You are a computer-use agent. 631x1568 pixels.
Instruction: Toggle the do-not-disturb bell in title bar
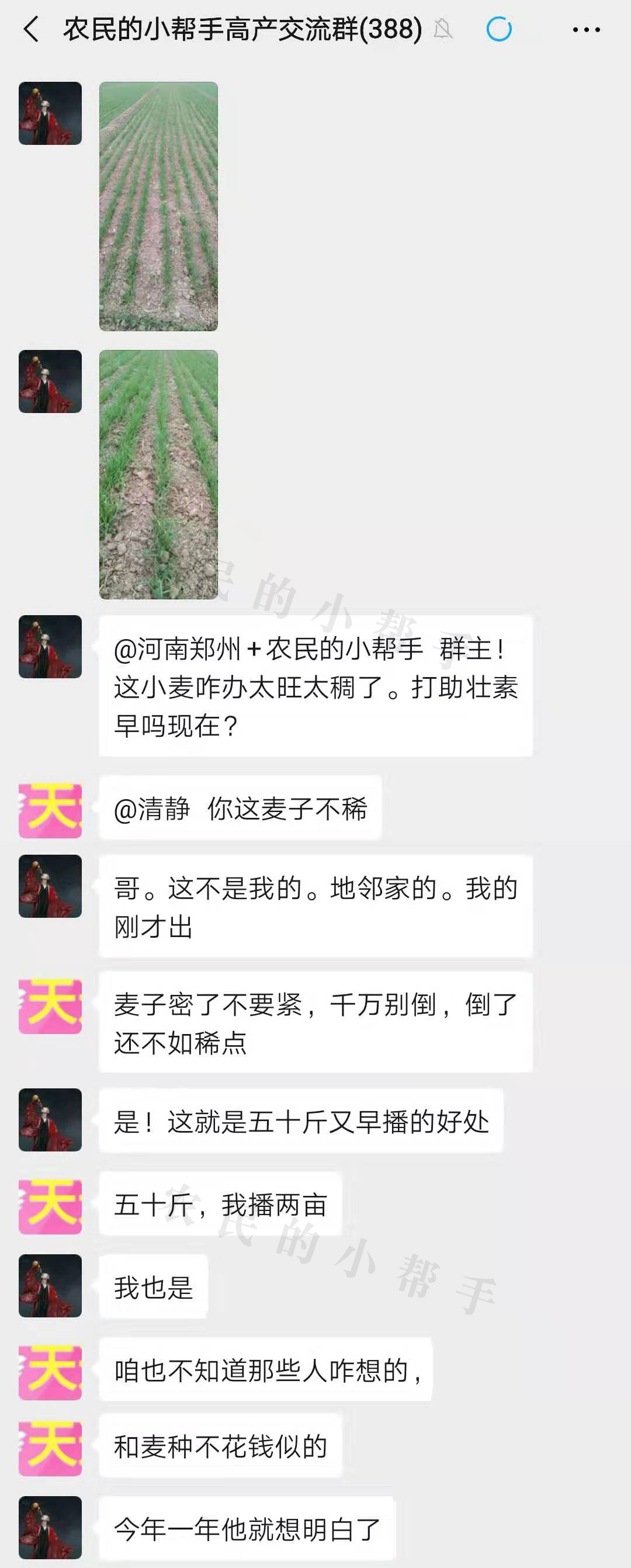(442, 28)
